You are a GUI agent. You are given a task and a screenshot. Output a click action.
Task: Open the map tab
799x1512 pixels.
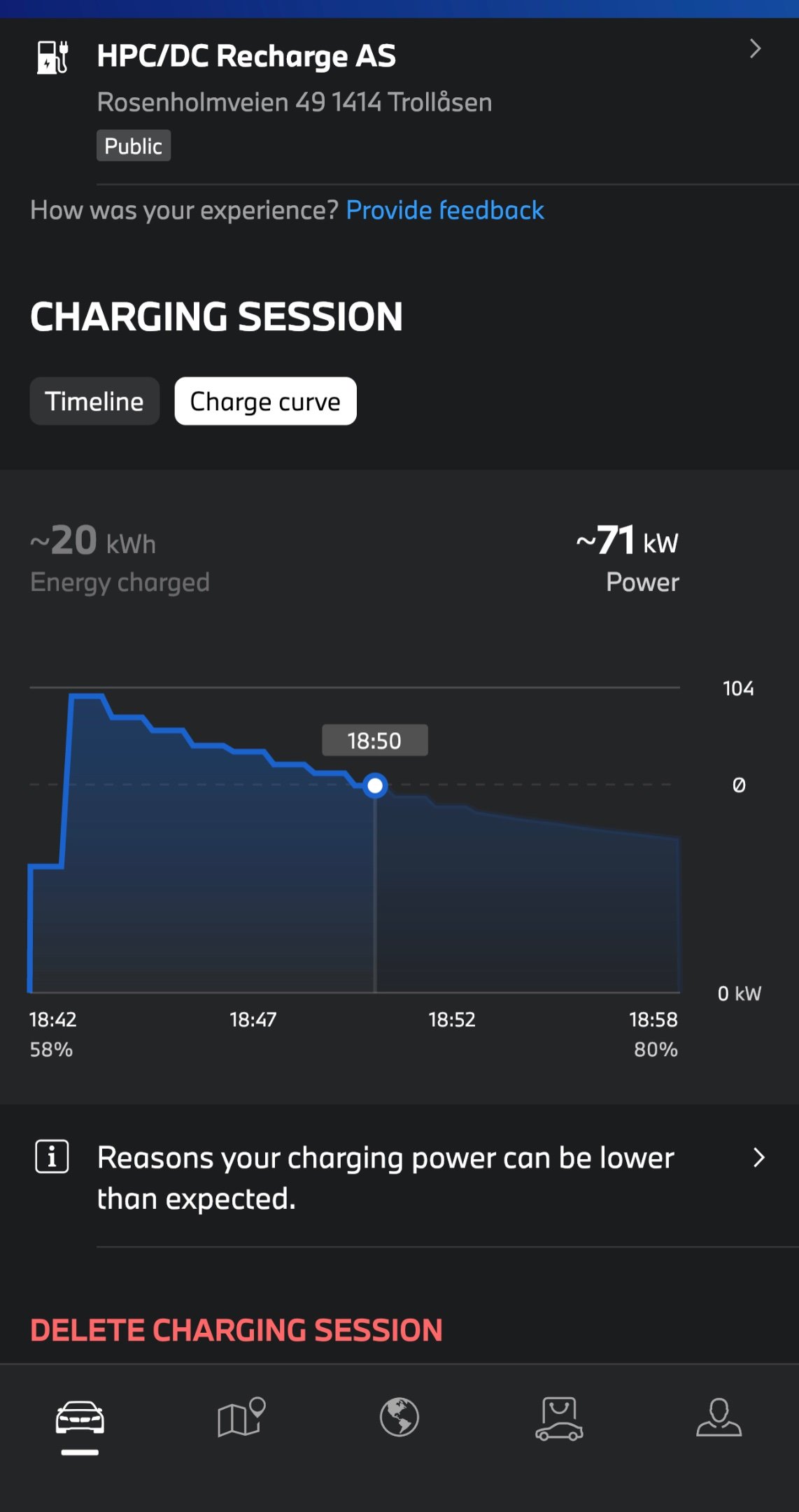240,1418
